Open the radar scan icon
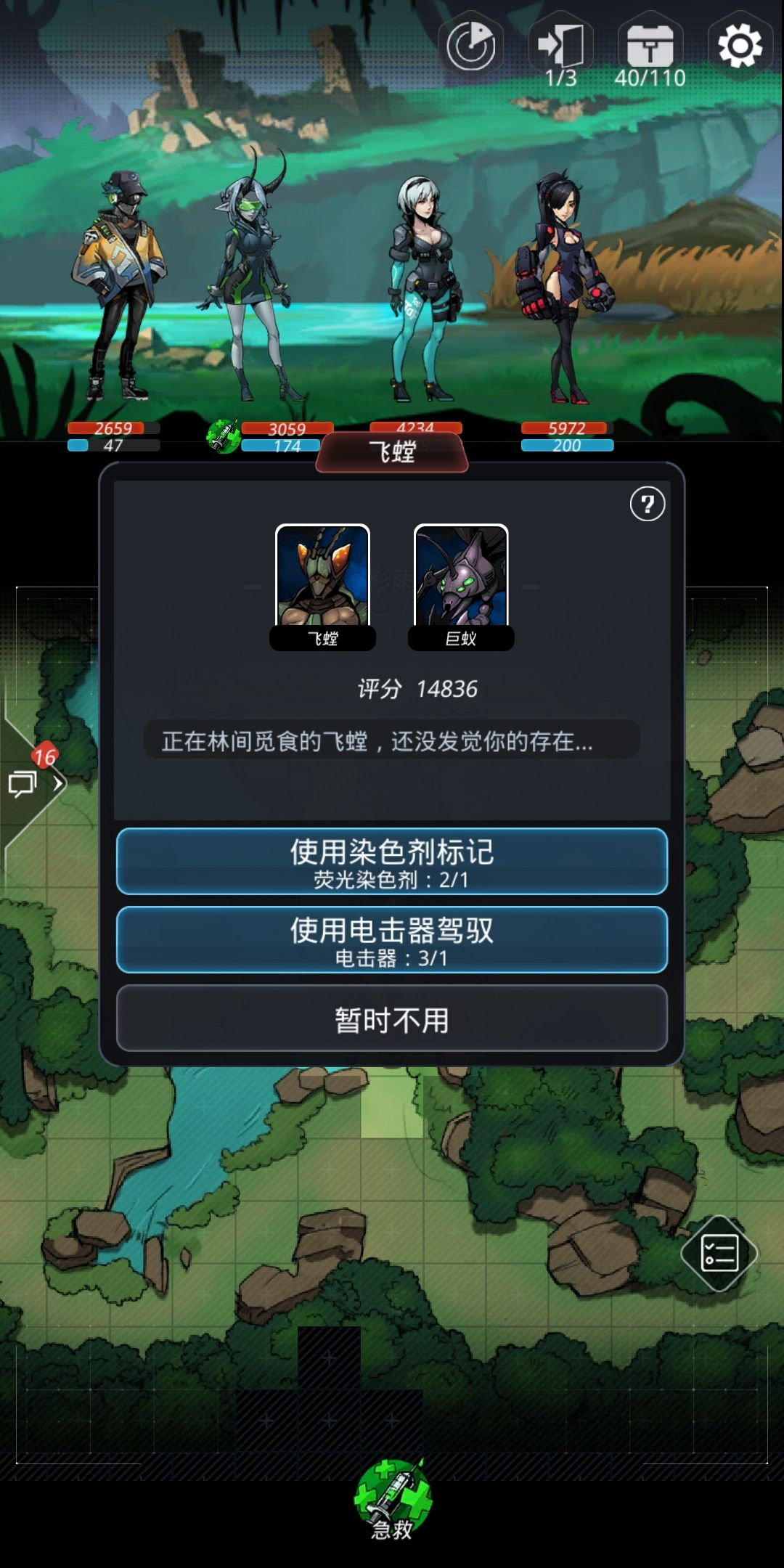The image size is (784, 1568). 471,46
